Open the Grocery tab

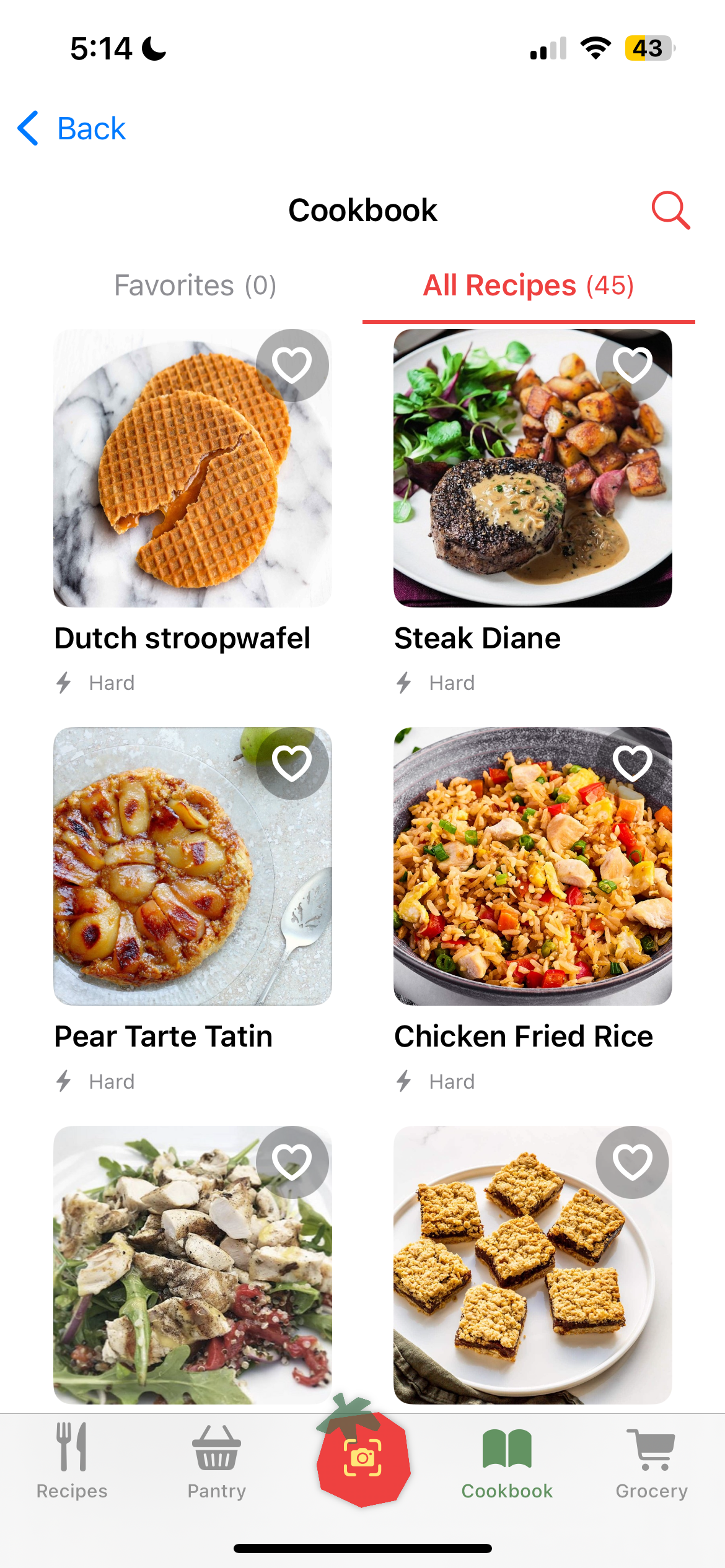coord(651,1461)
